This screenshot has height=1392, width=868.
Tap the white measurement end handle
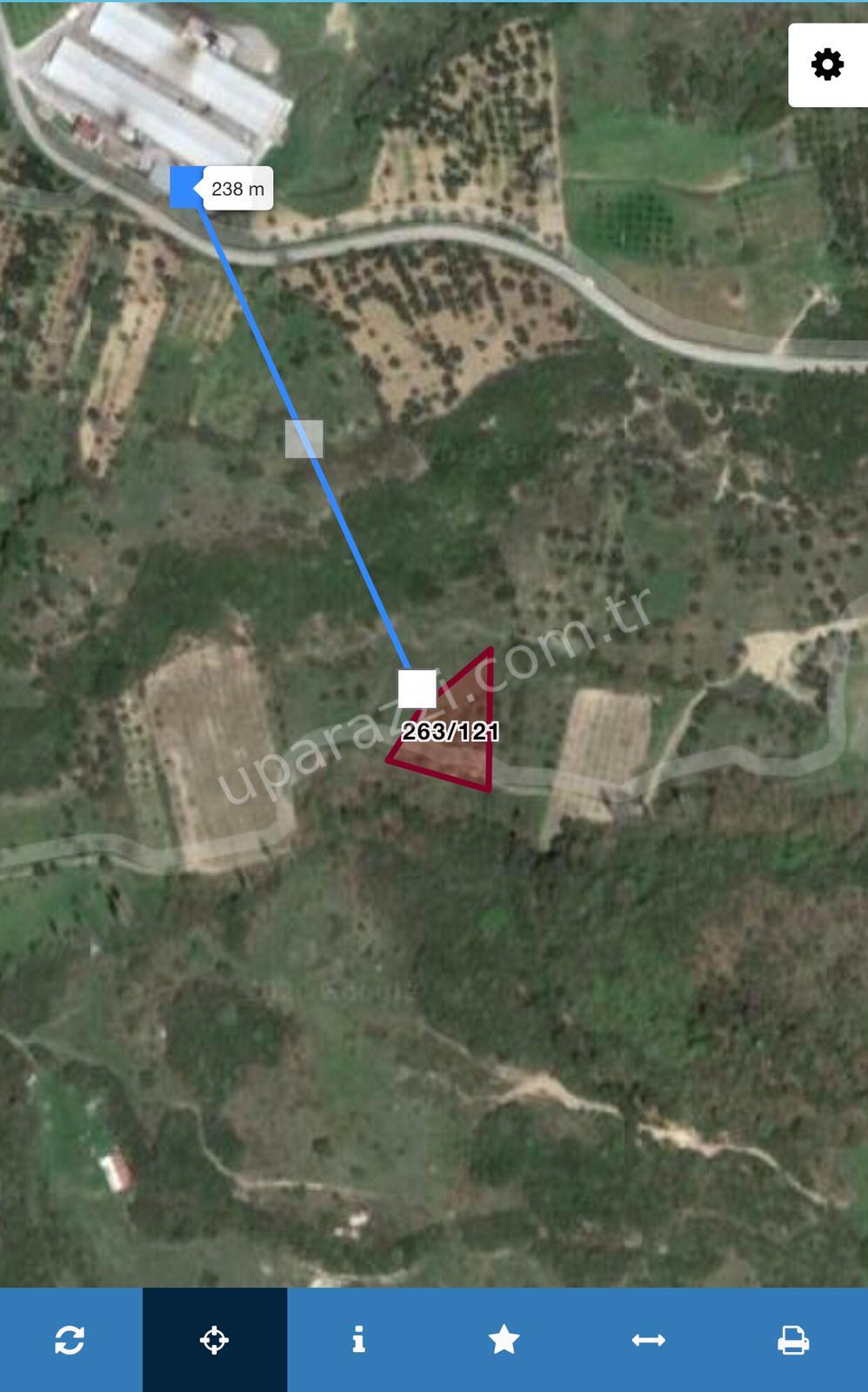point(417,689)
